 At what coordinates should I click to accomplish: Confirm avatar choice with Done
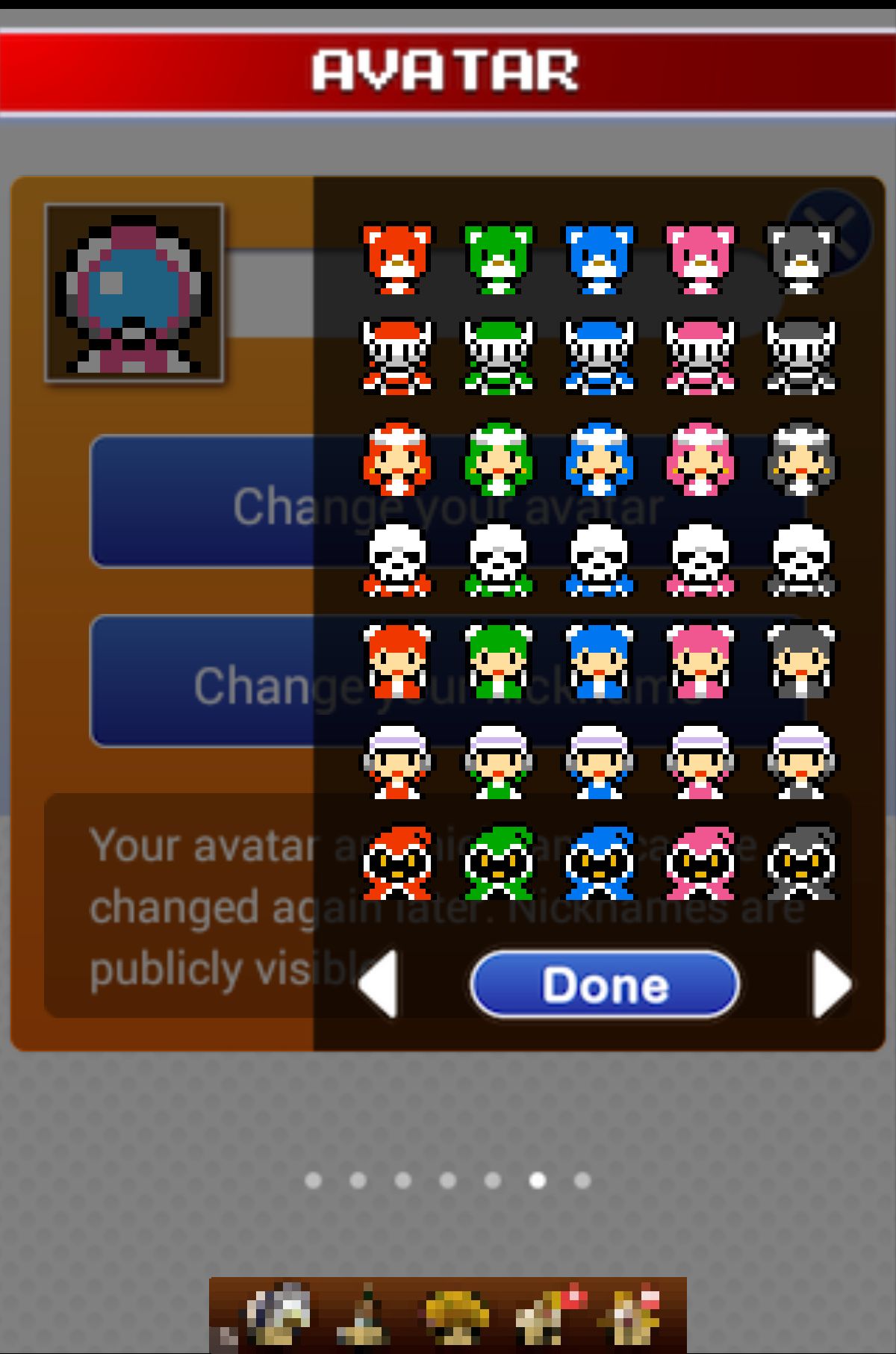pos(605,984)
